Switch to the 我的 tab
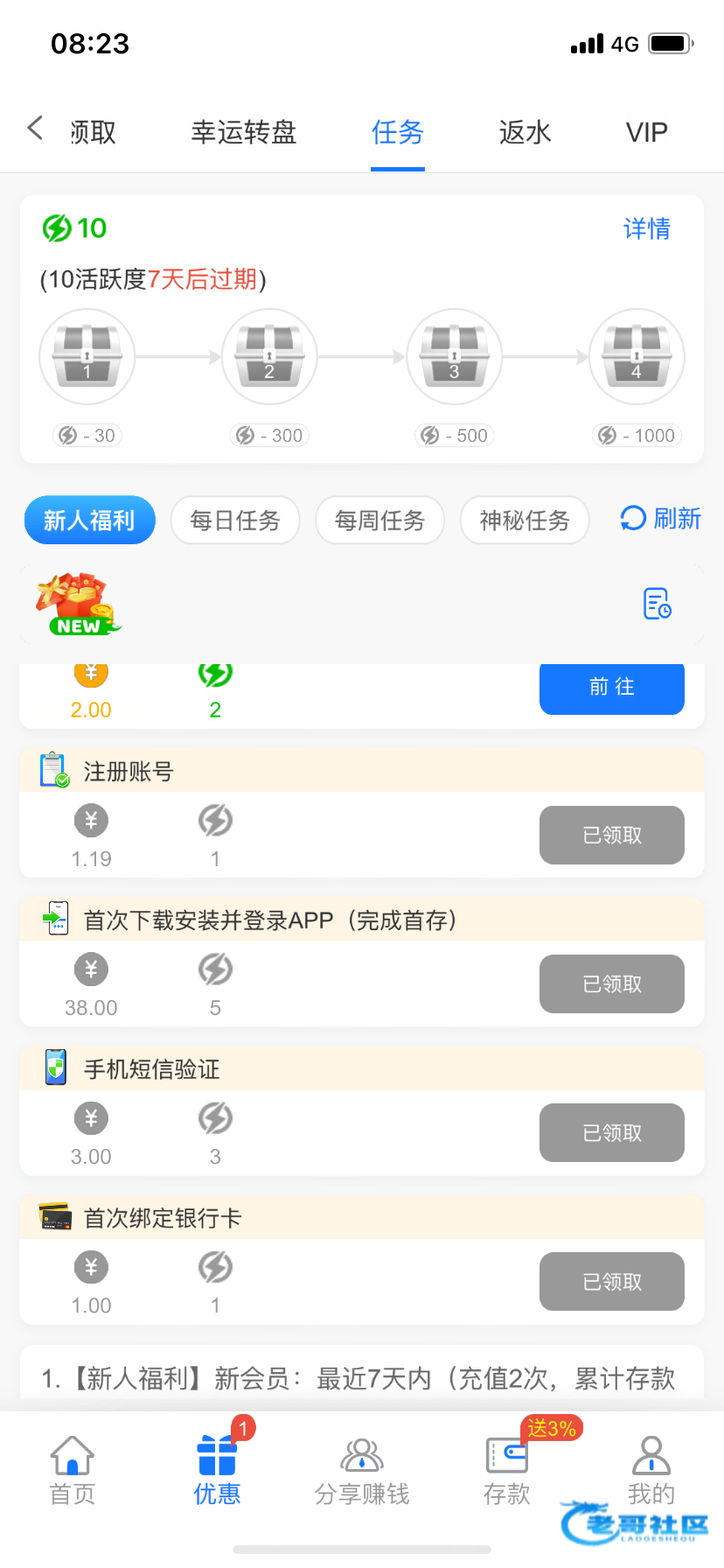 [x=651, y=1471]
